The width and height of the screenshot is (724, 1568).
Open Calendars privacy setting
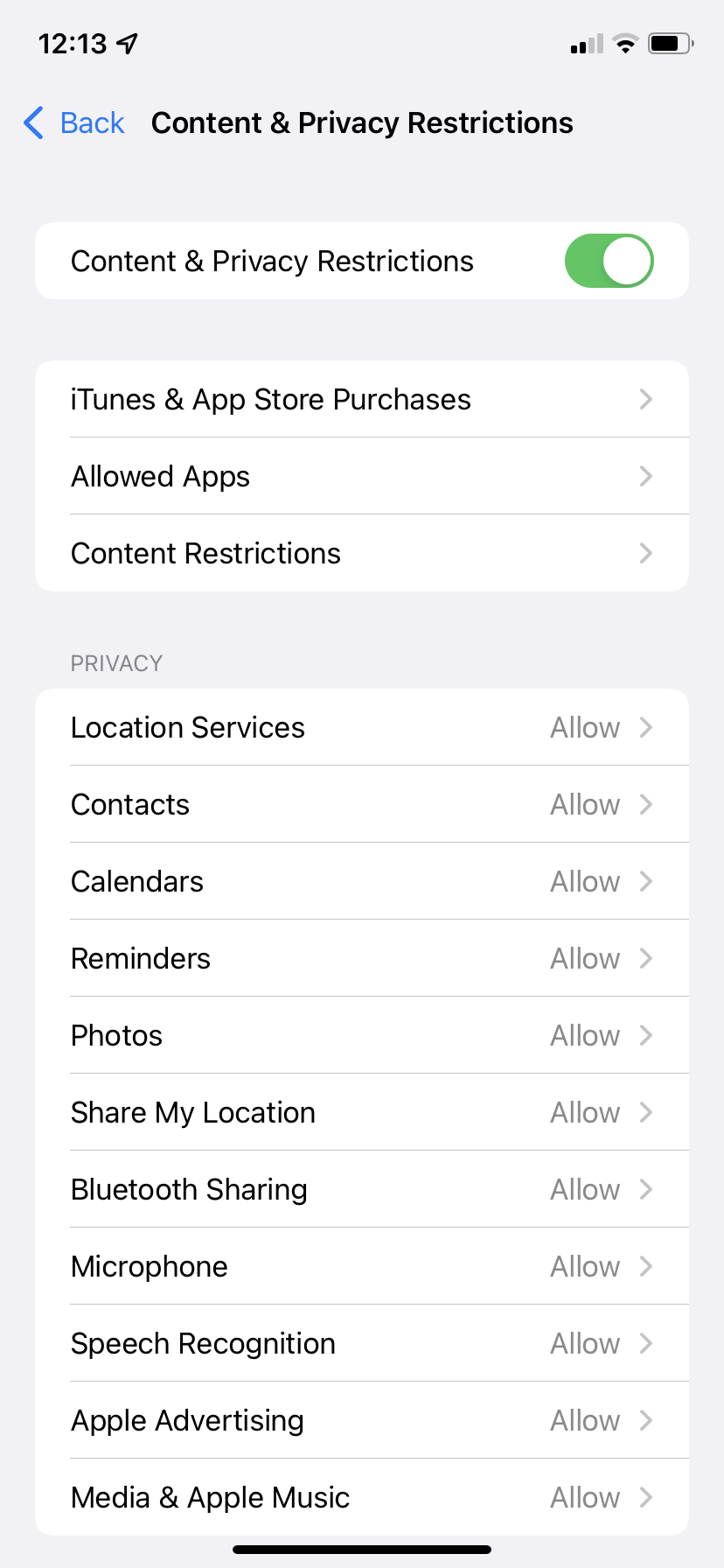point(361,882)
